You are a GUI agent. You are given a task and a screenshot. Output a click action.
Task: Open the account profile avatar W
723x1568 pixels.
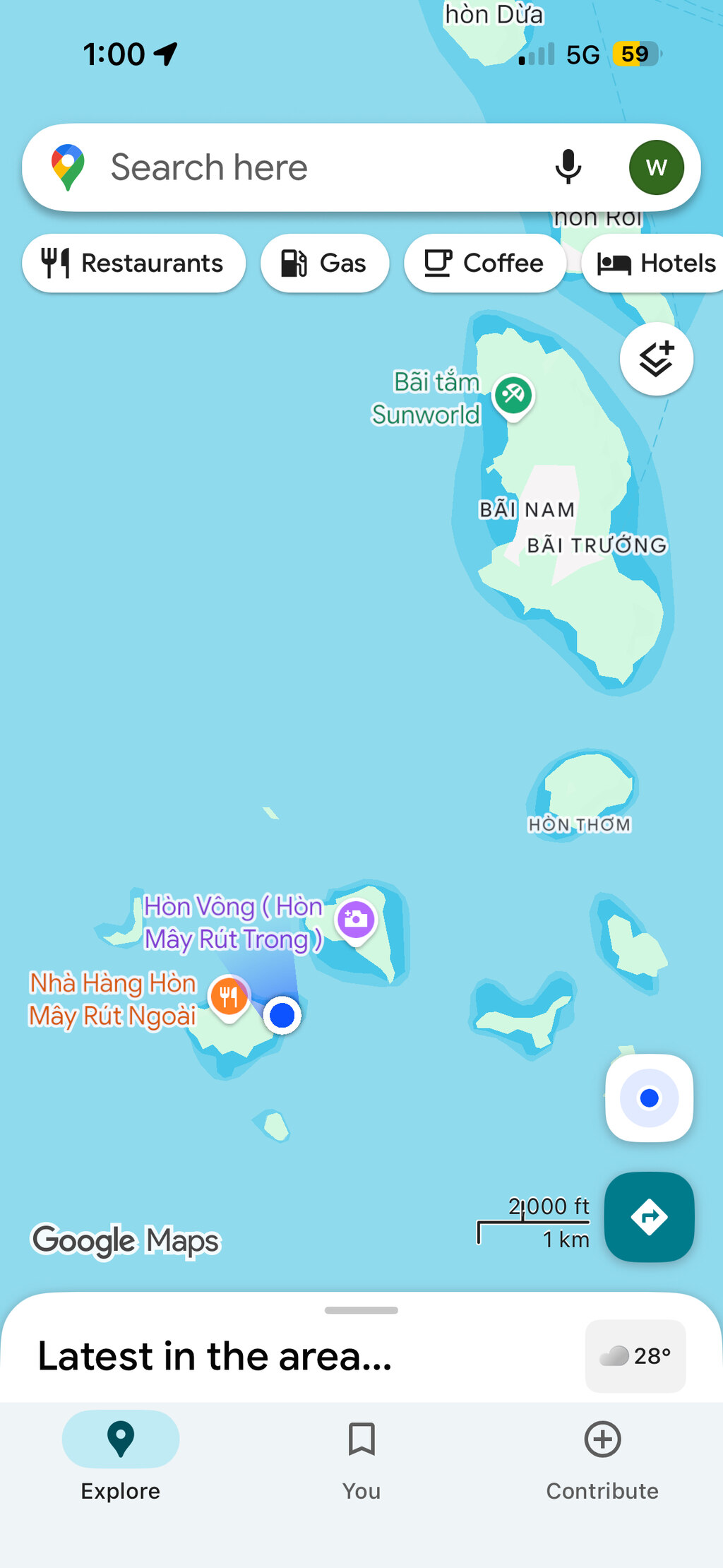656,167
